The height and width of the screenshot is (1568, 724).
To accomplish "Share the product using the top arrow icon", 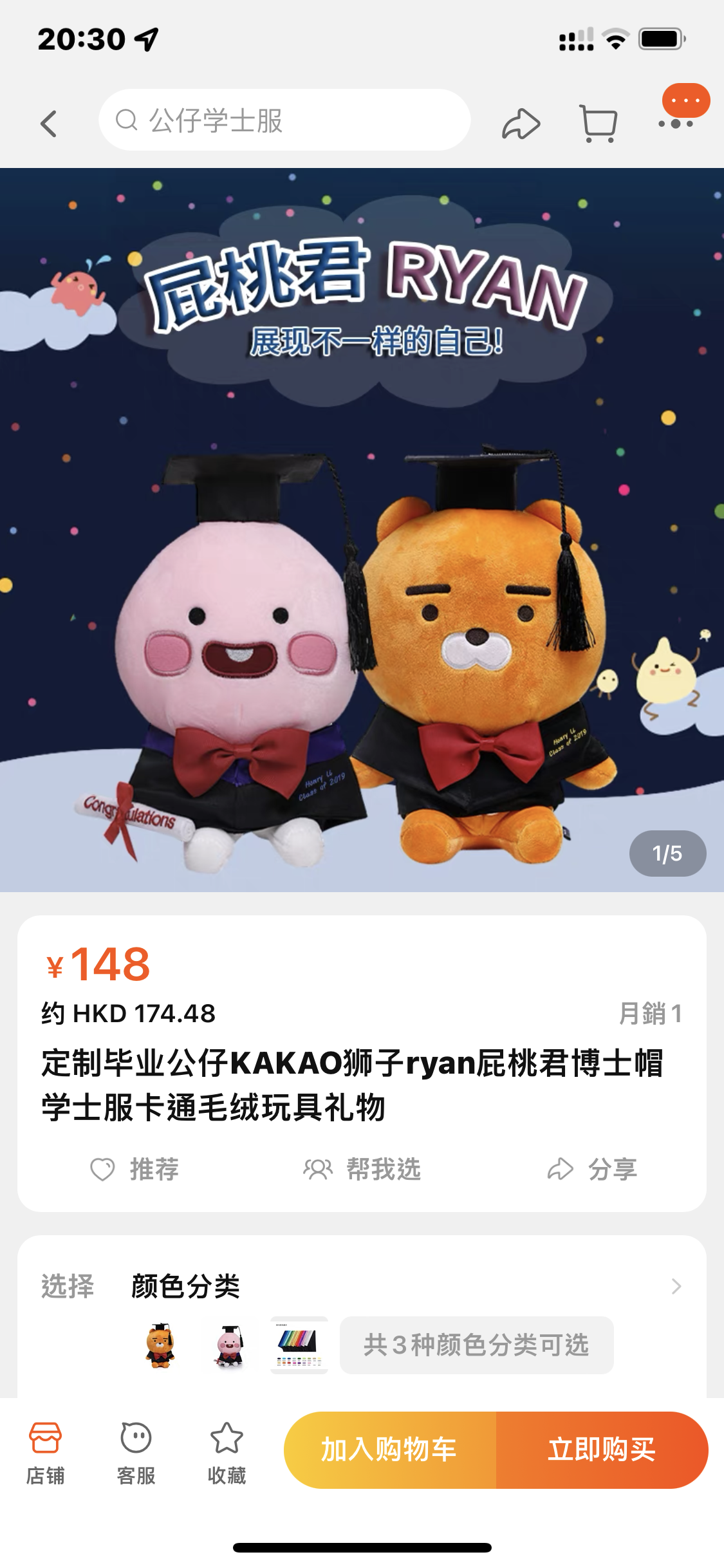I will (x=520, y=123).
